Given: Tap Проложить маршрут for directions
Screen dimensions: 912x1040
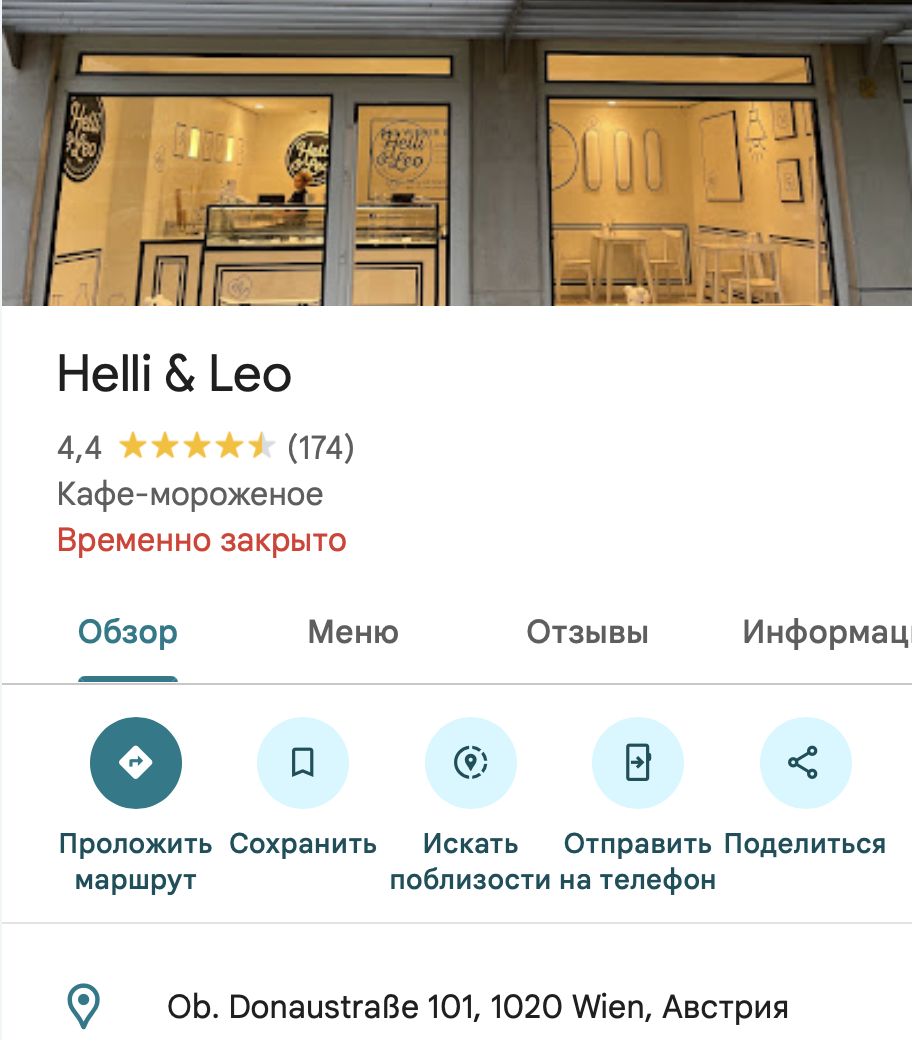Looking at the screenshot, I should 136,764.
